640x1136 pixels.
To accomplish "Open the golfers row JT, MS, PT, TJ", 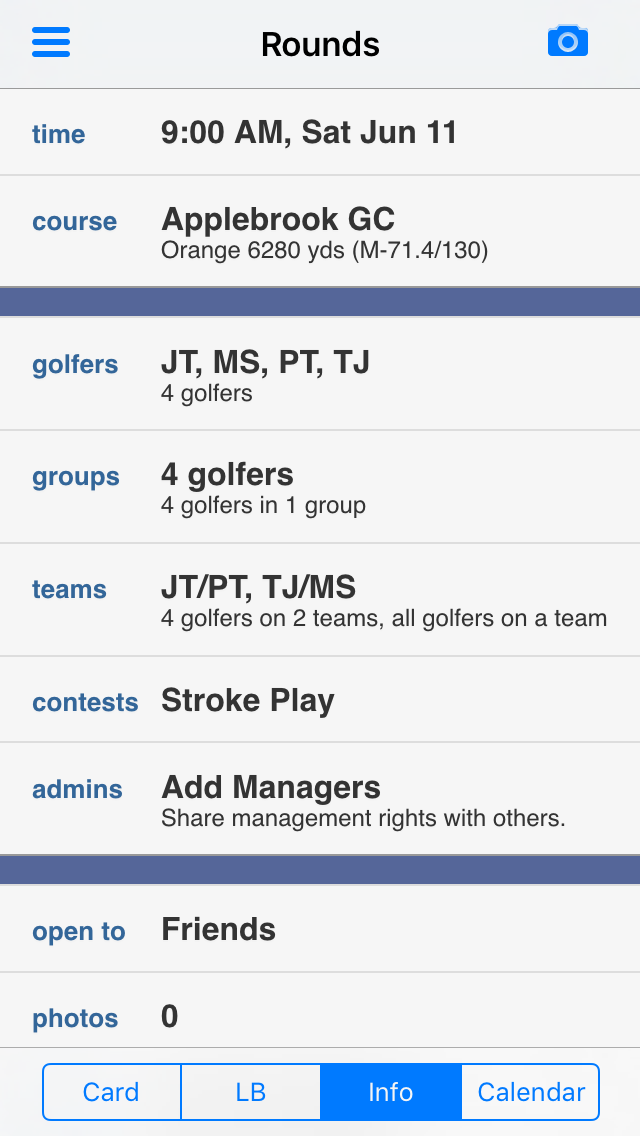I will (320, 374).
